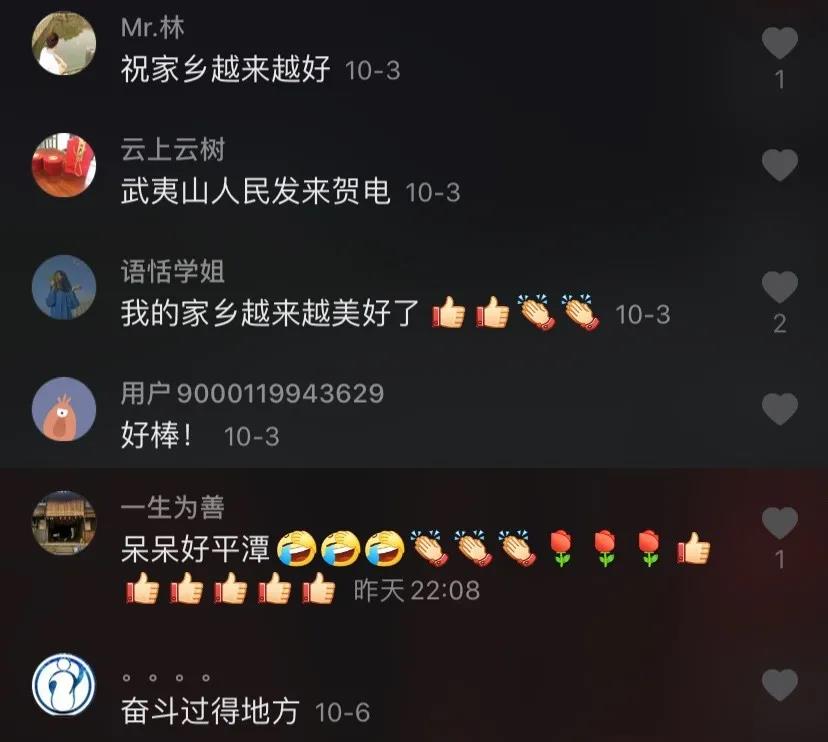The width and height of the screenshot is (828, 742).
Task: Reply to comment 我的家乡越来越美好了
Action: 270,314
